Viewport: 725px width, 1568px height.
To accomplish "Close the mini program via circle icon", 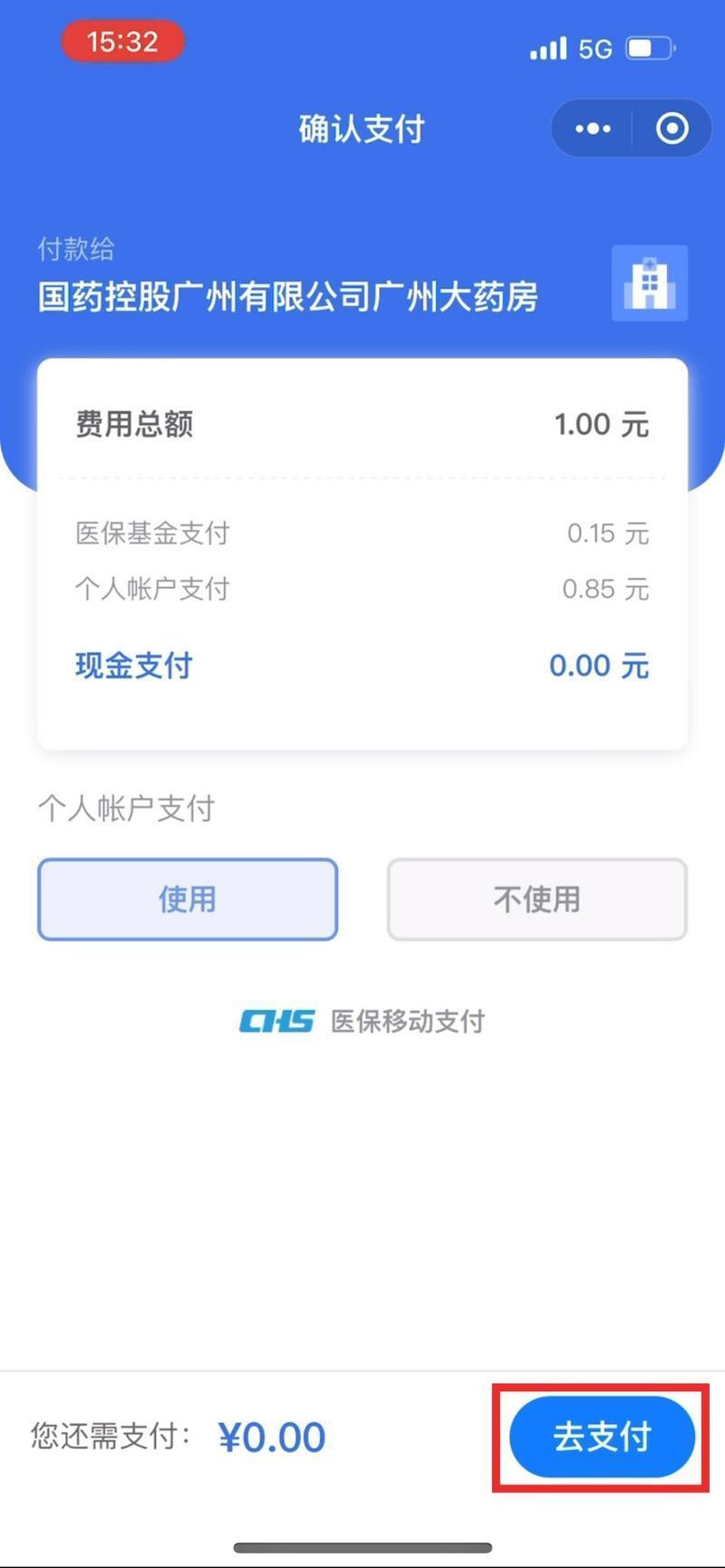I will coord(672,129).
